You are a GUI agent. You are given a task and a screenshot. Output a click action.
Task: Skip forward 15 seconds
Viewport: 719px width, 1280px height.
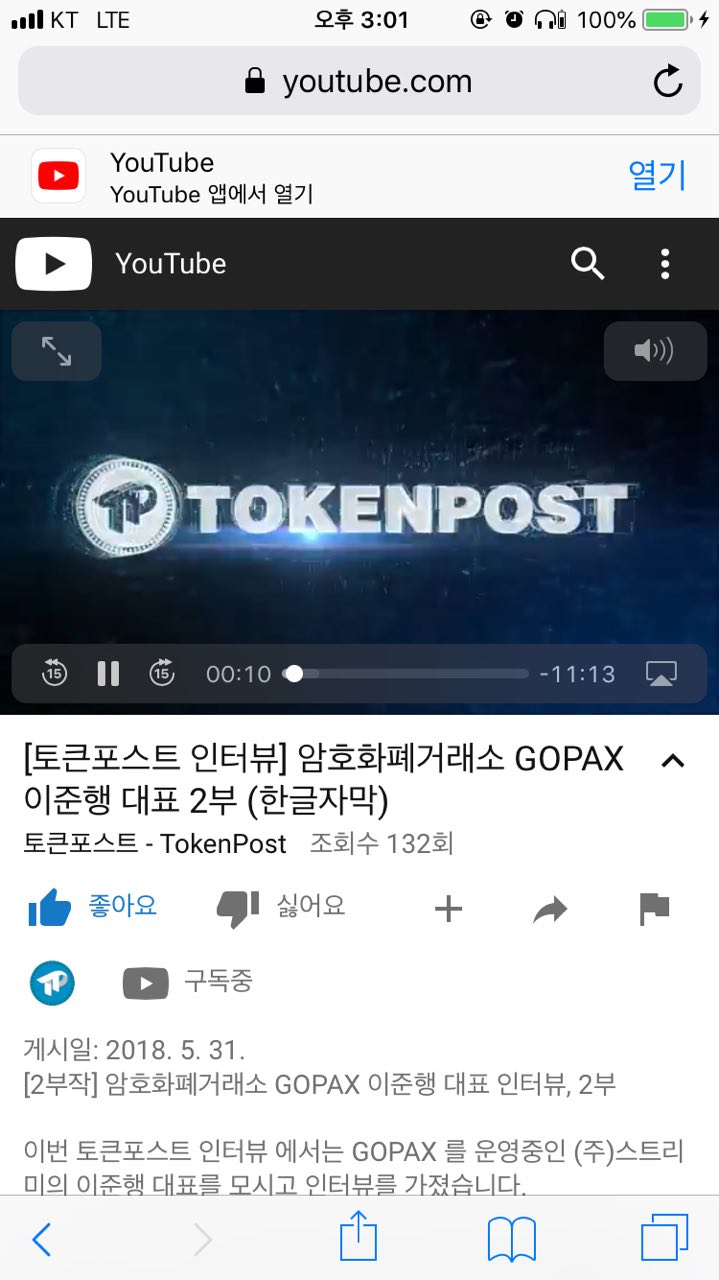[x=162, y=673]
